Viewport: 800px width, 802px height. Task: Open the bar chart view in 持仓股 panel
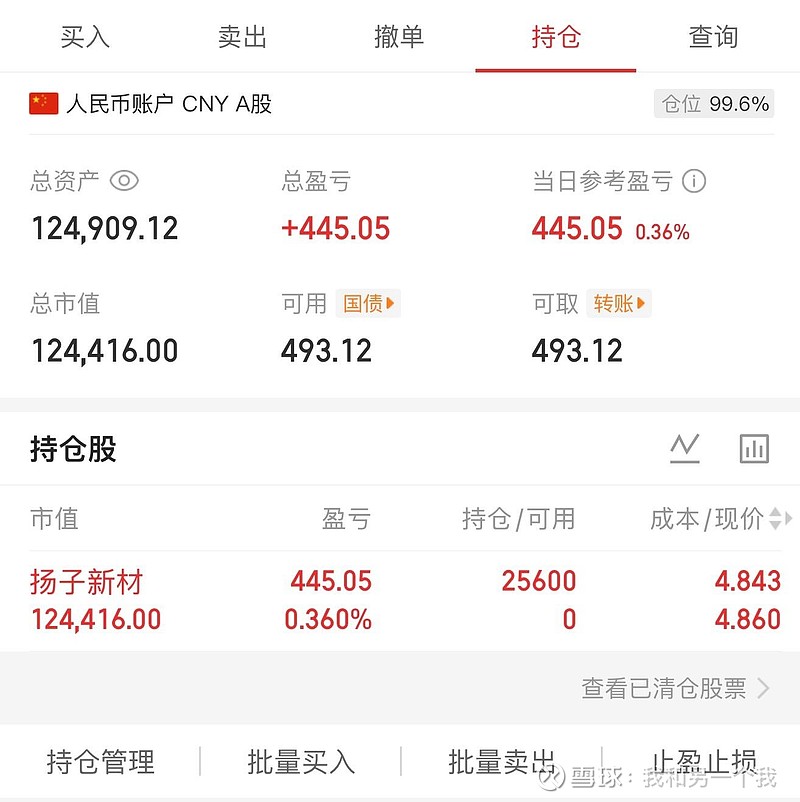click(x=754, y=449)
